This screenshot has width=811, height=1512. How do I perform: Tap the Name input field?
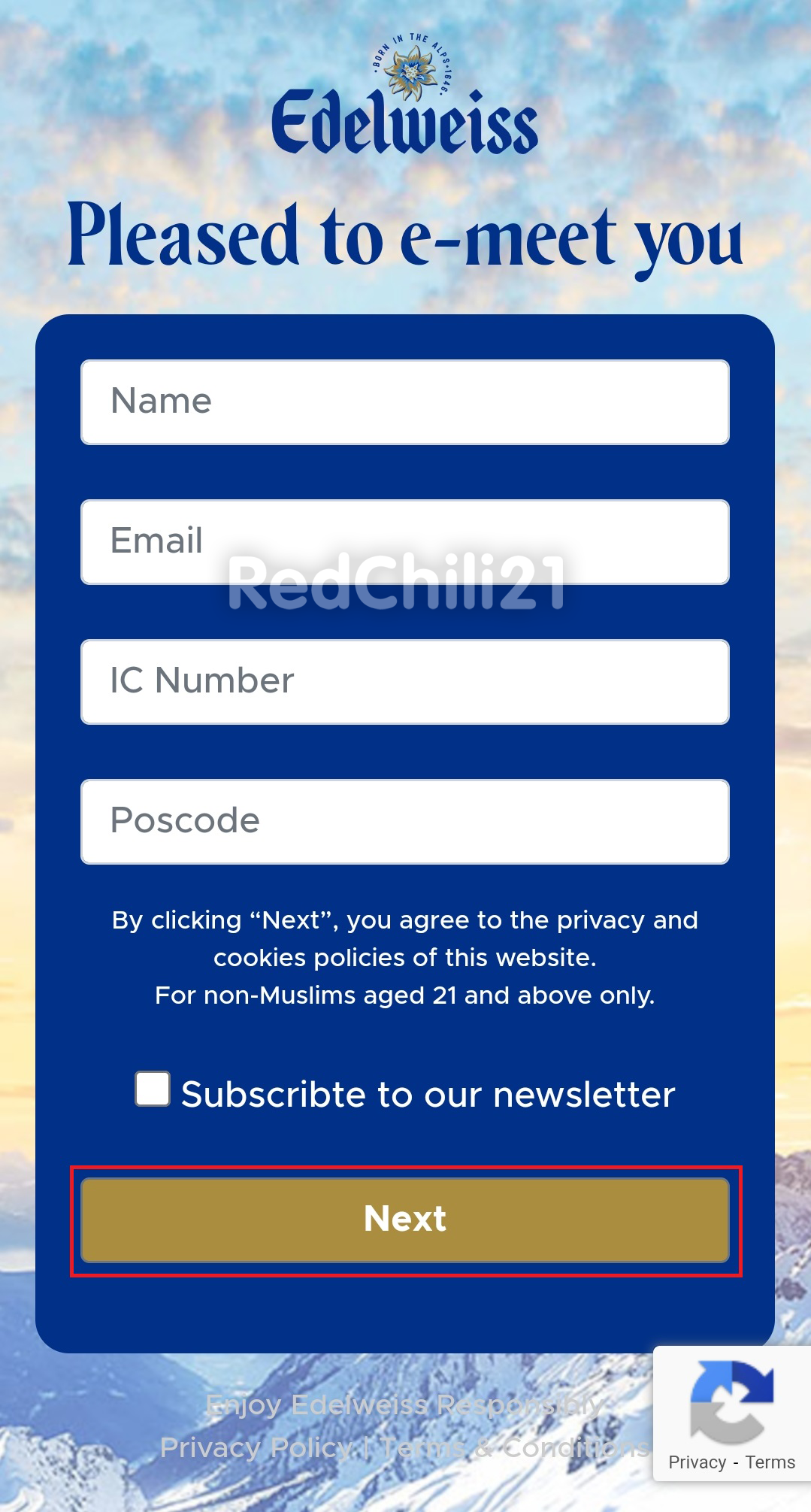(x=404, y=402)
